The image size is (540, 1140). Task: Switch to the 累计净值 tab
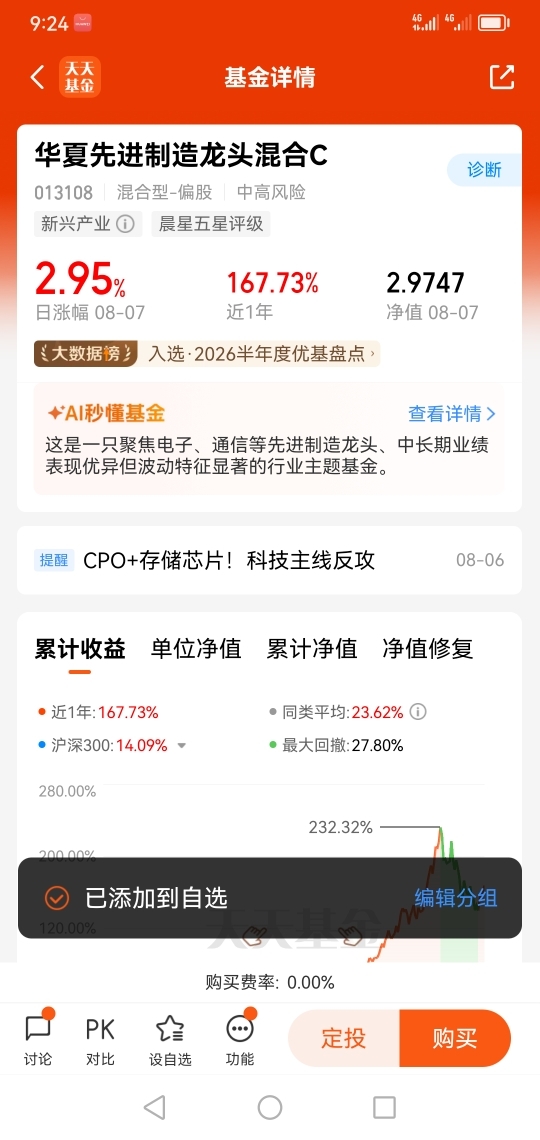tap(312, 648)
